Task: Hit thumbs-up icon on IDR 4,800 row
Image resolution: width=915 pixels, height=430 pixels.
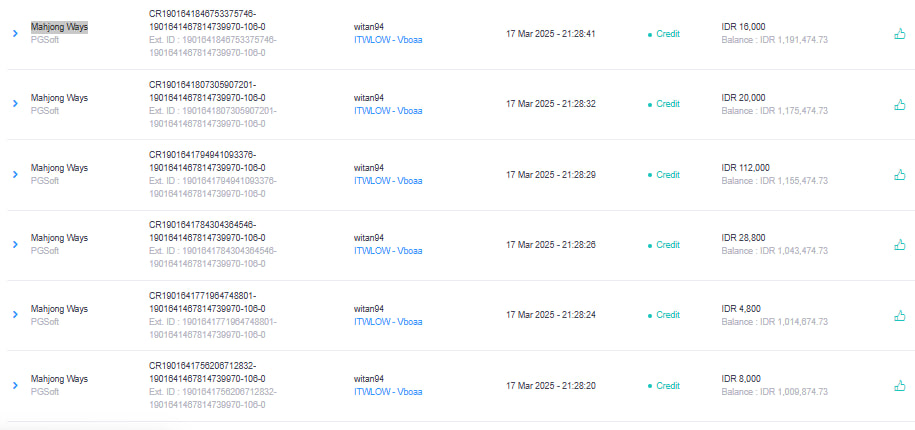Action: pos(899,316)
